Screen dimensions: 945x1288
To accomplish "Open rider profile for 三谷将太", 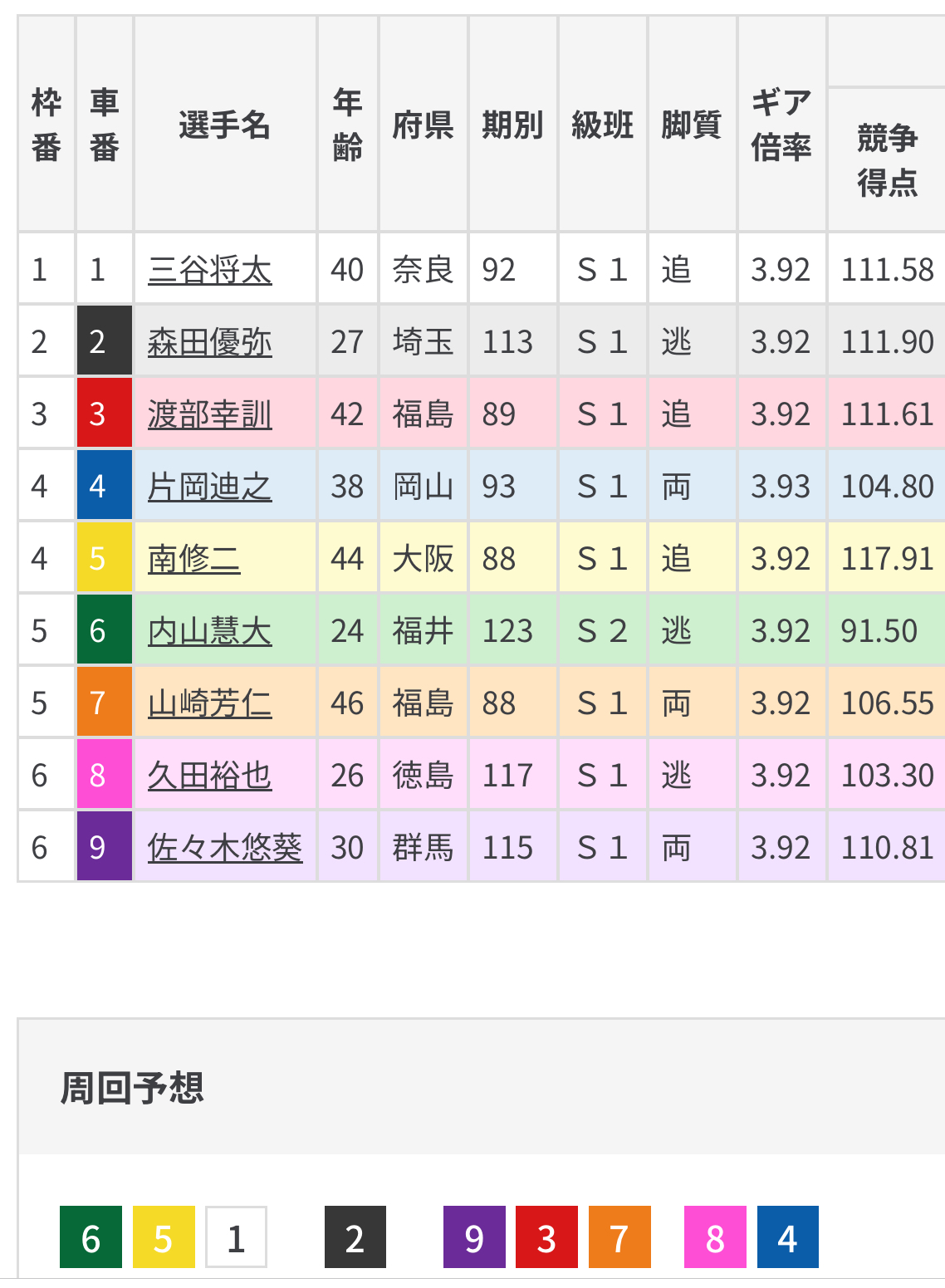I will click(209, 271).
